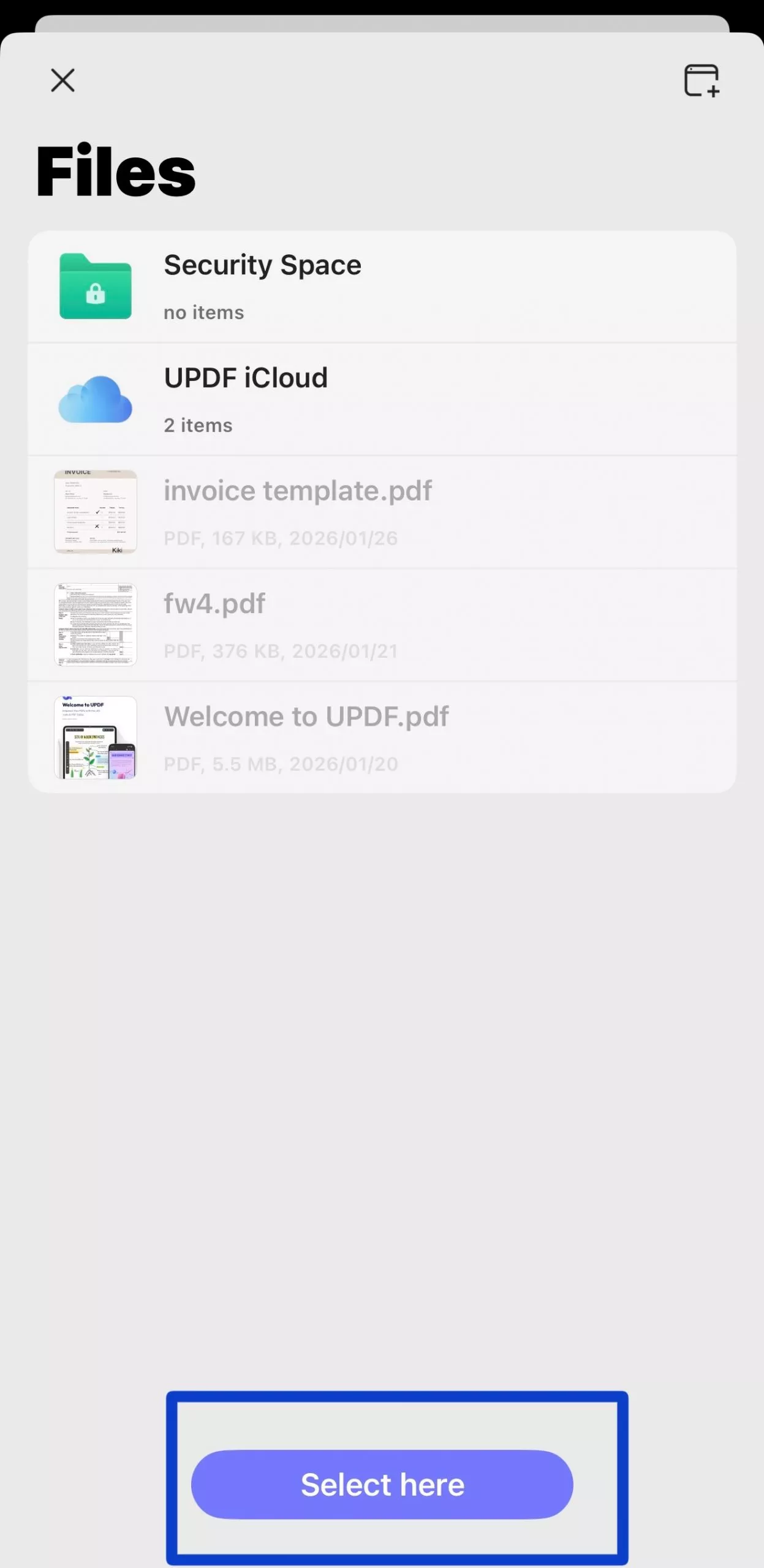This screenshot has height=1568, width=764.
Task: Tap the lock symbol on Security Space folder
Action: (97, 295)
